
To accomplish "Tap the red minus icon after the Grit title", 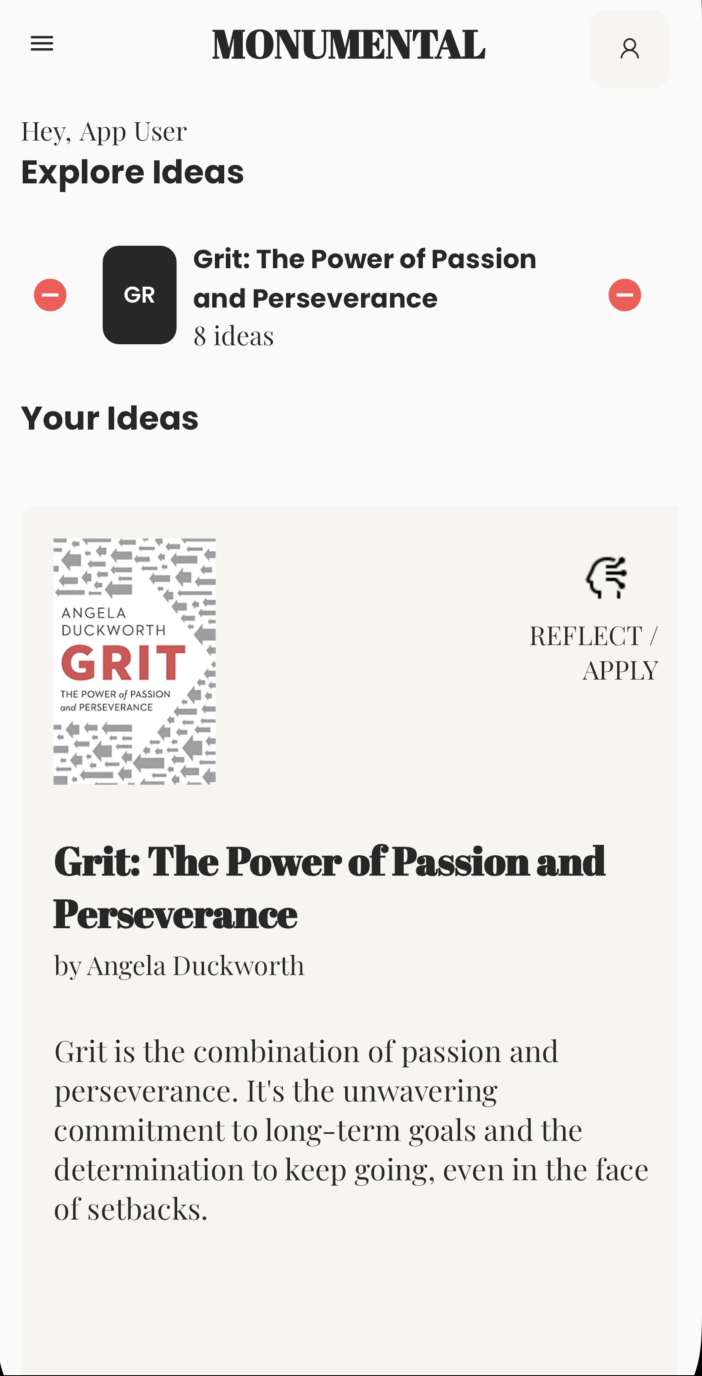I will [x=625, y=295].
